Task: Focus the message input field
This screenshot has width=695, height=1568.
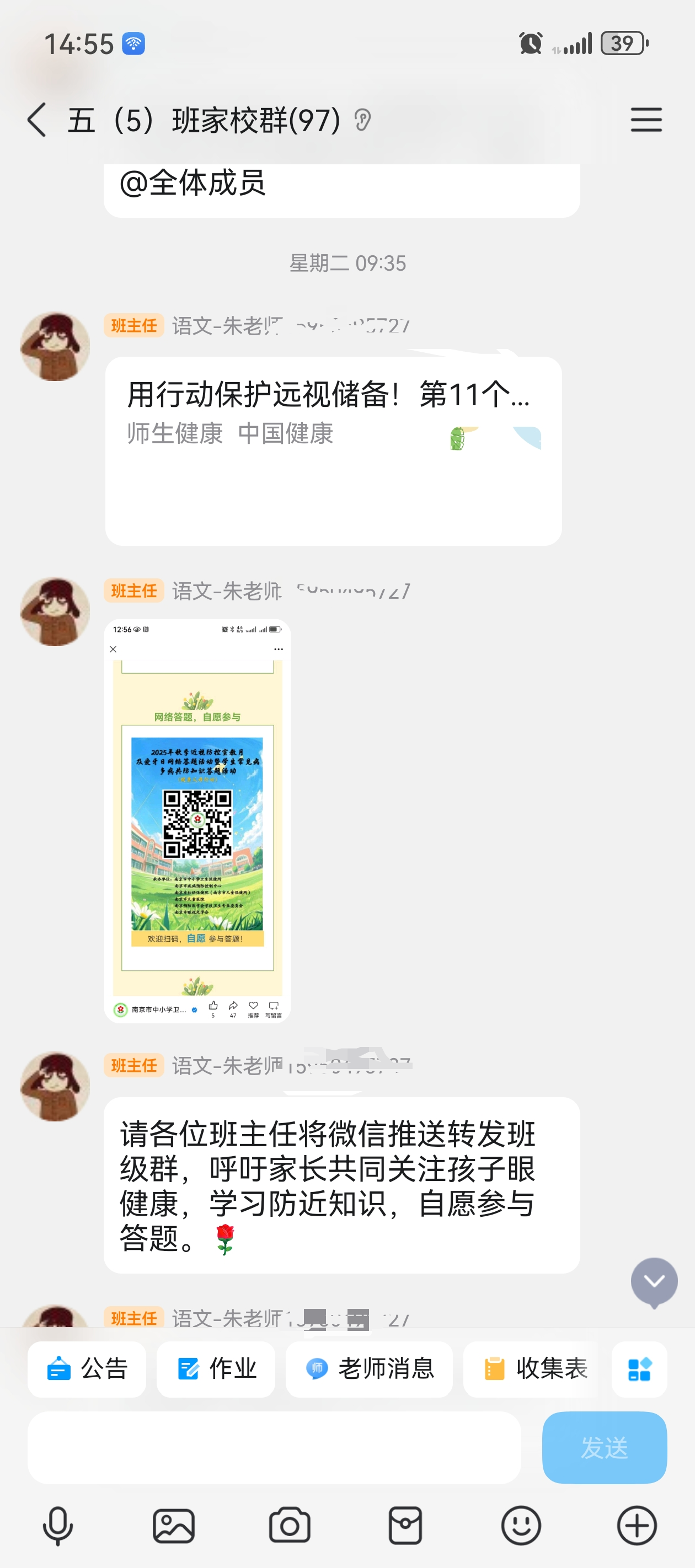Action: [x=274, y=1447]
